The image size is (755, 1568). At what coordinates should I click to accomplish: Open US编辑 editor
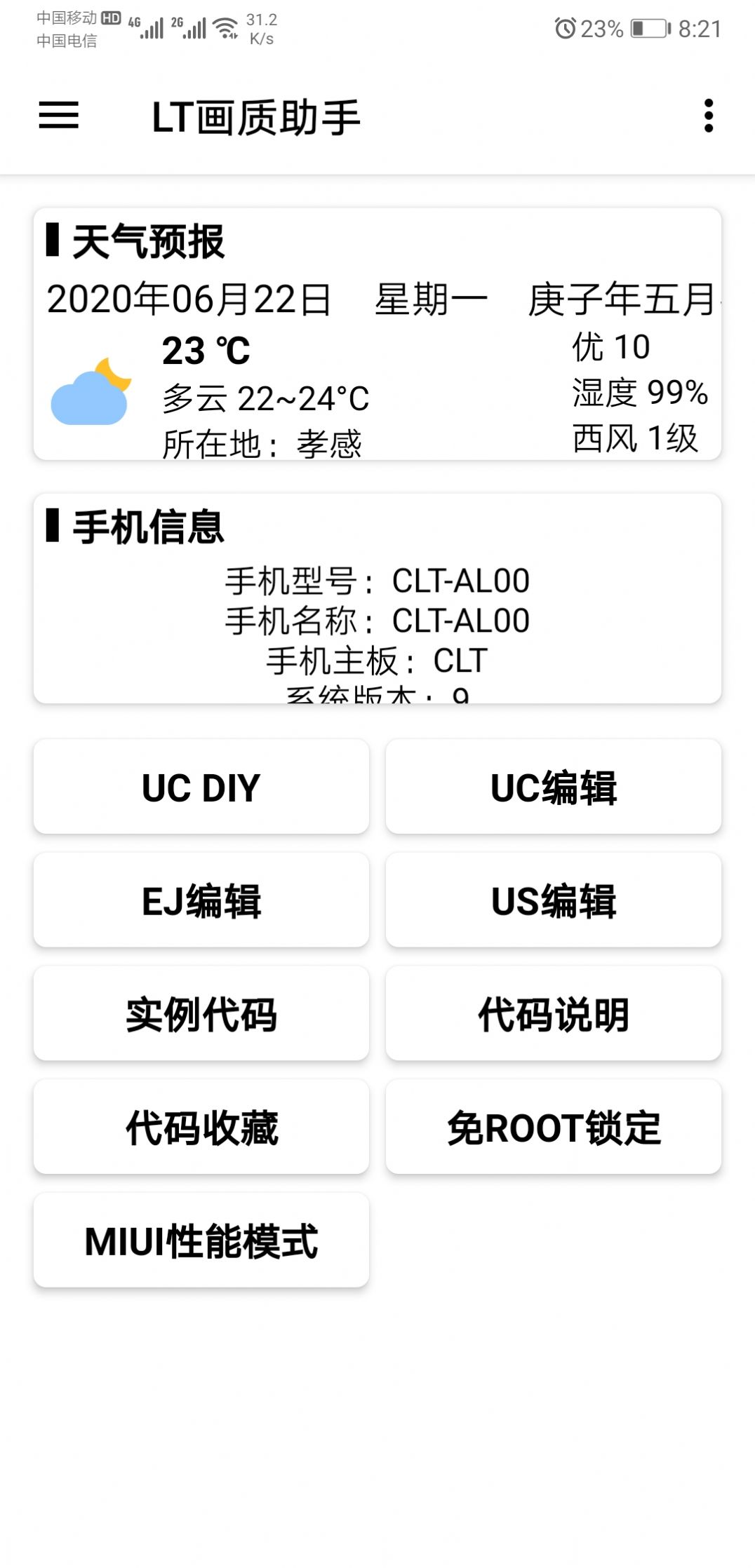554,901
